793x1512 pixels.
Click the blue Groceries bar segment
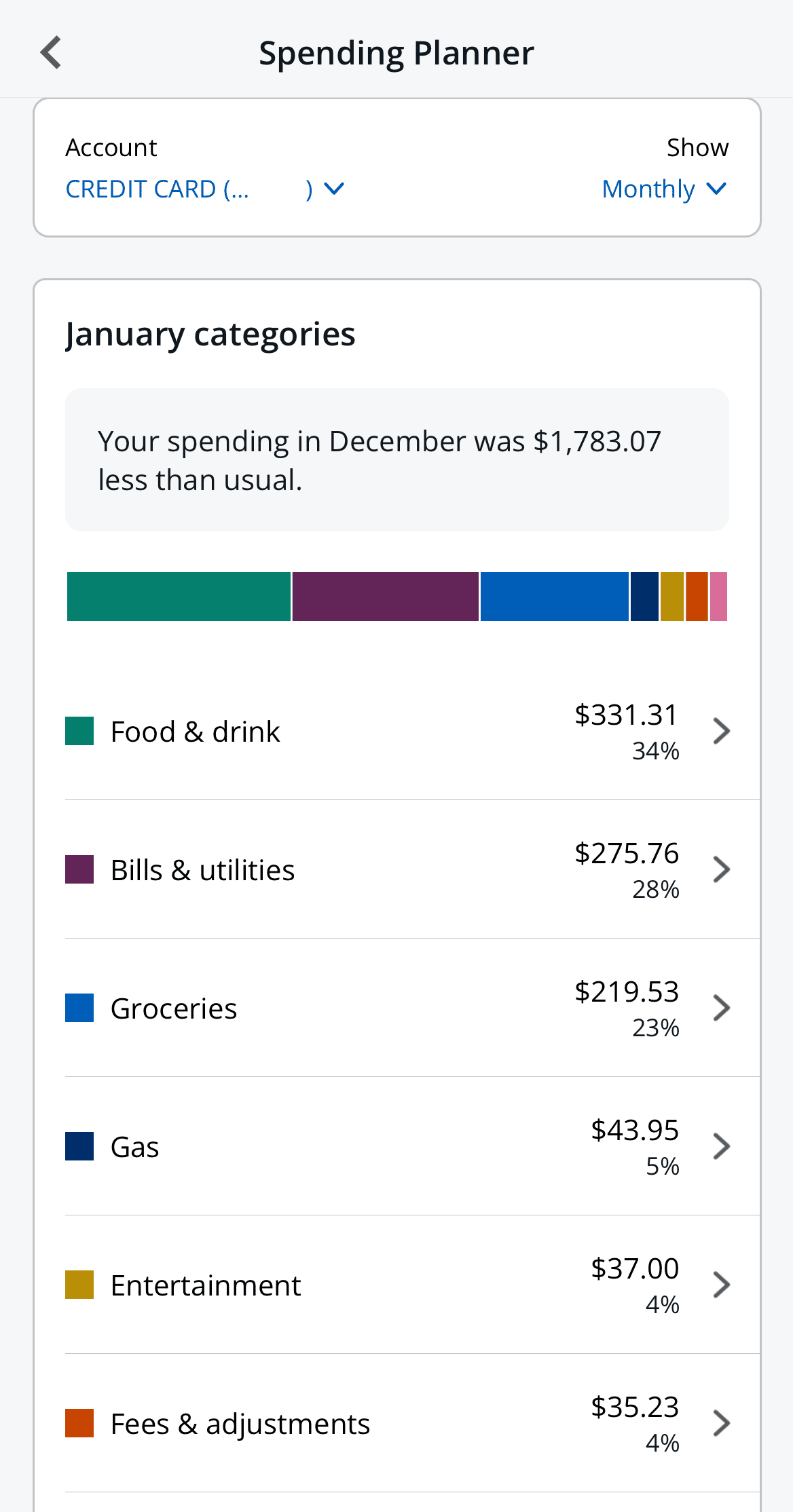pos(553,596)
